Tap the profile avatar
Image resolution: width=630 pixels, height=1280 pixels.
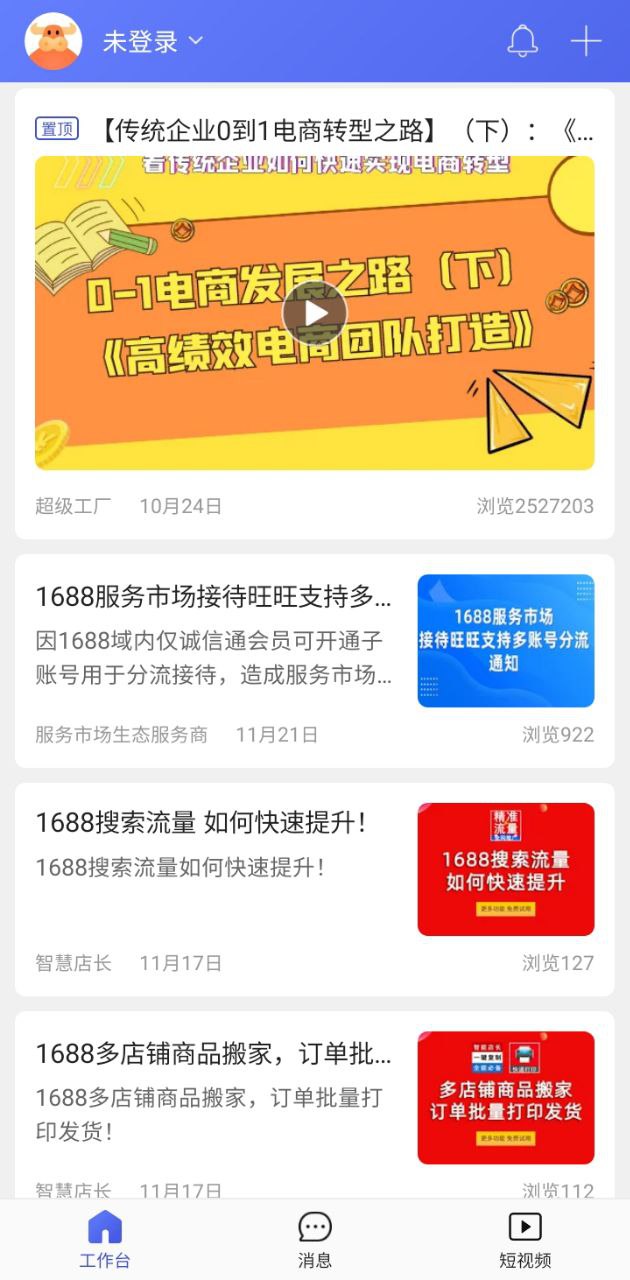click(53, 41)
